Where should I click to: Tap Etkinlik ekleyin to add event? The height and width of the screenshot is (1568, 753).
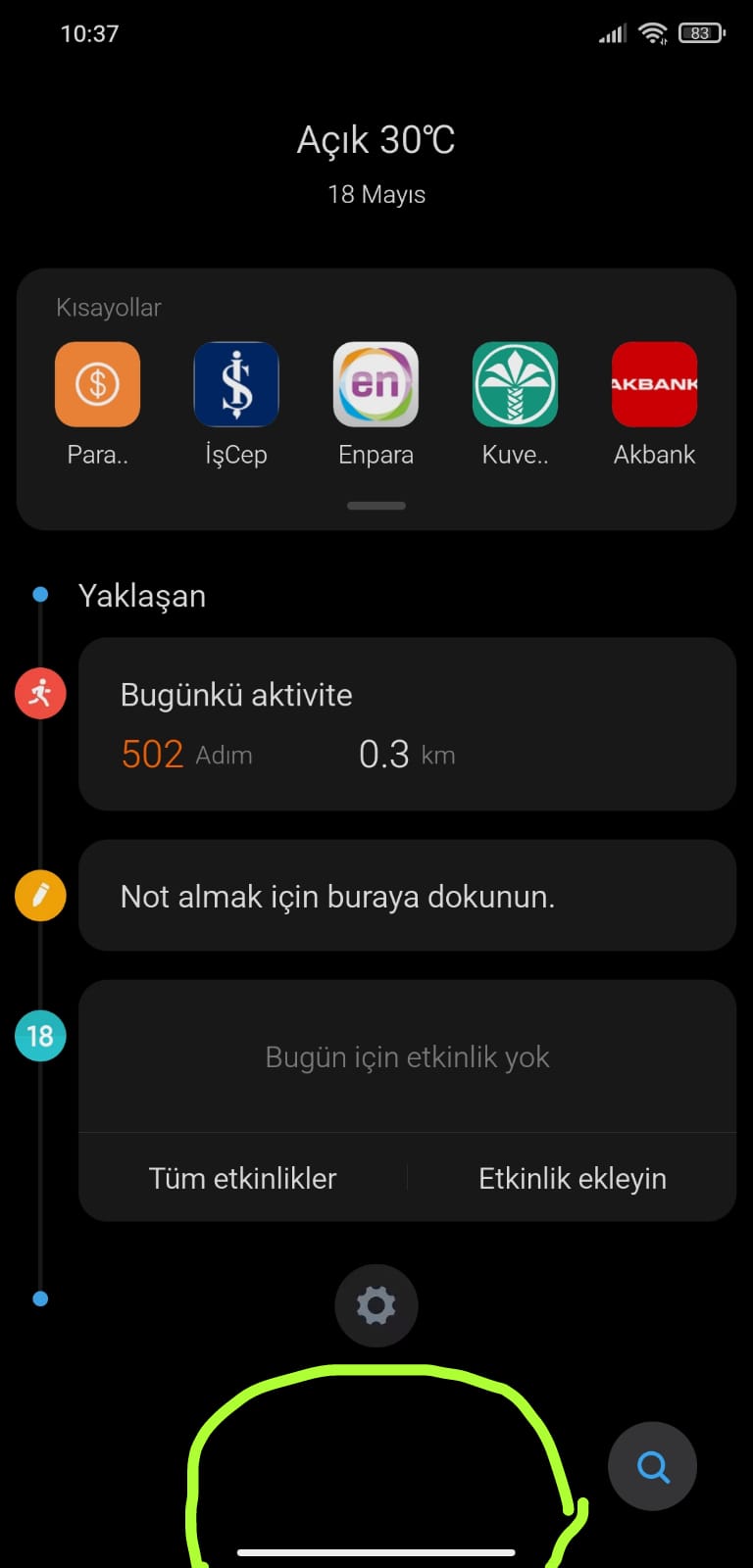573,1178
